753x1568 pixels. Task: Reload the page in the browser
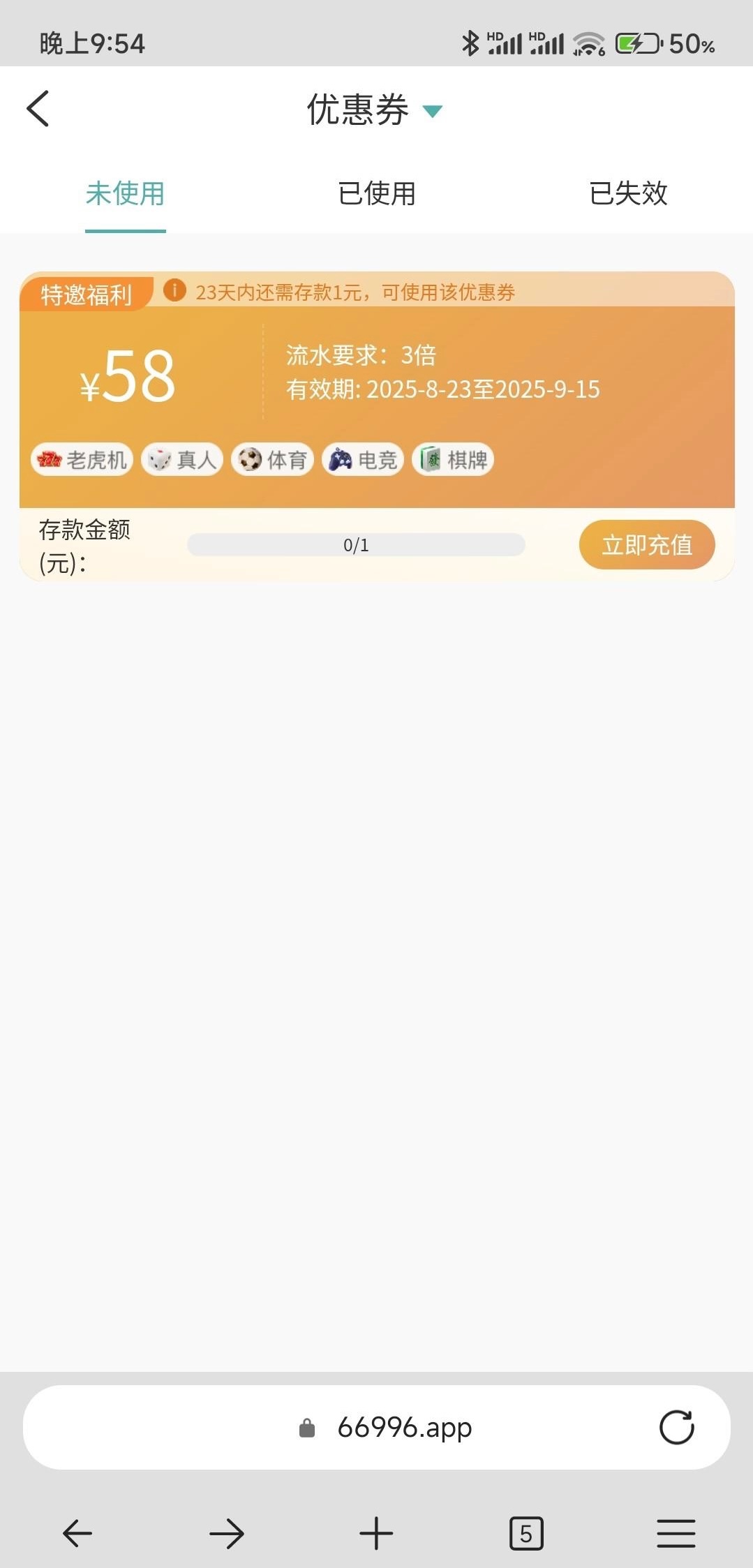pyautogui.click(x=676, y=1427)
